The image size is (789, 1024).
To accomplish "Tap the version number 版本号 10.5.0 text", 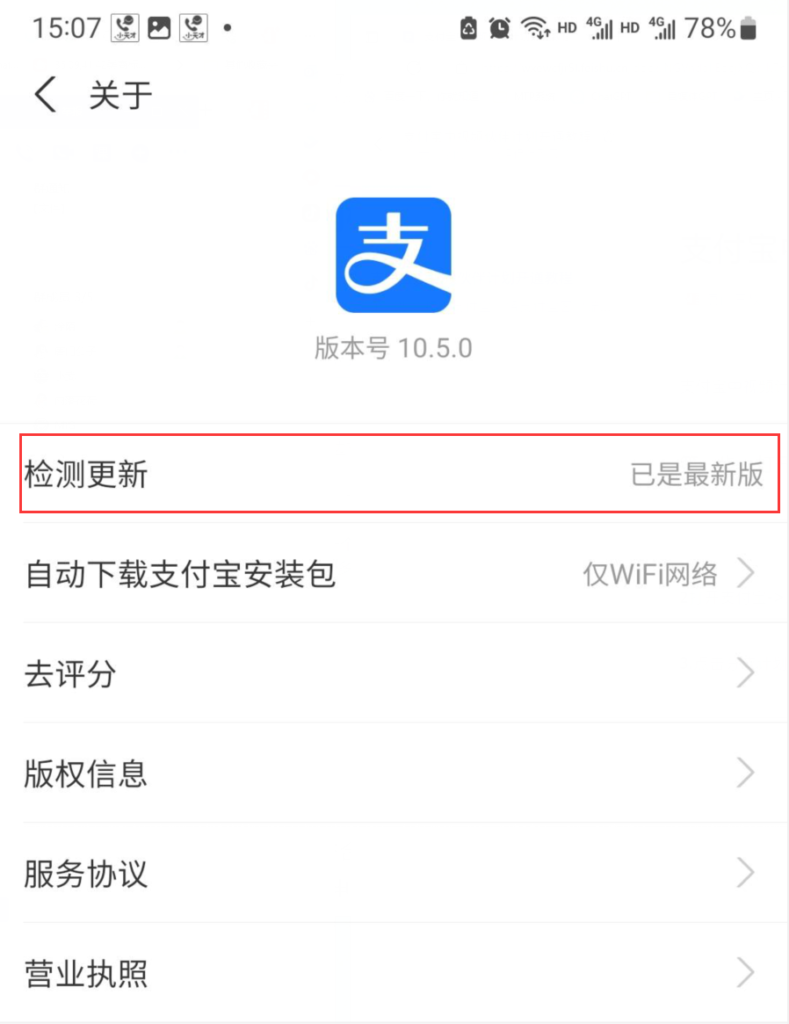I will pyautogui.click(x=394, y=348).
